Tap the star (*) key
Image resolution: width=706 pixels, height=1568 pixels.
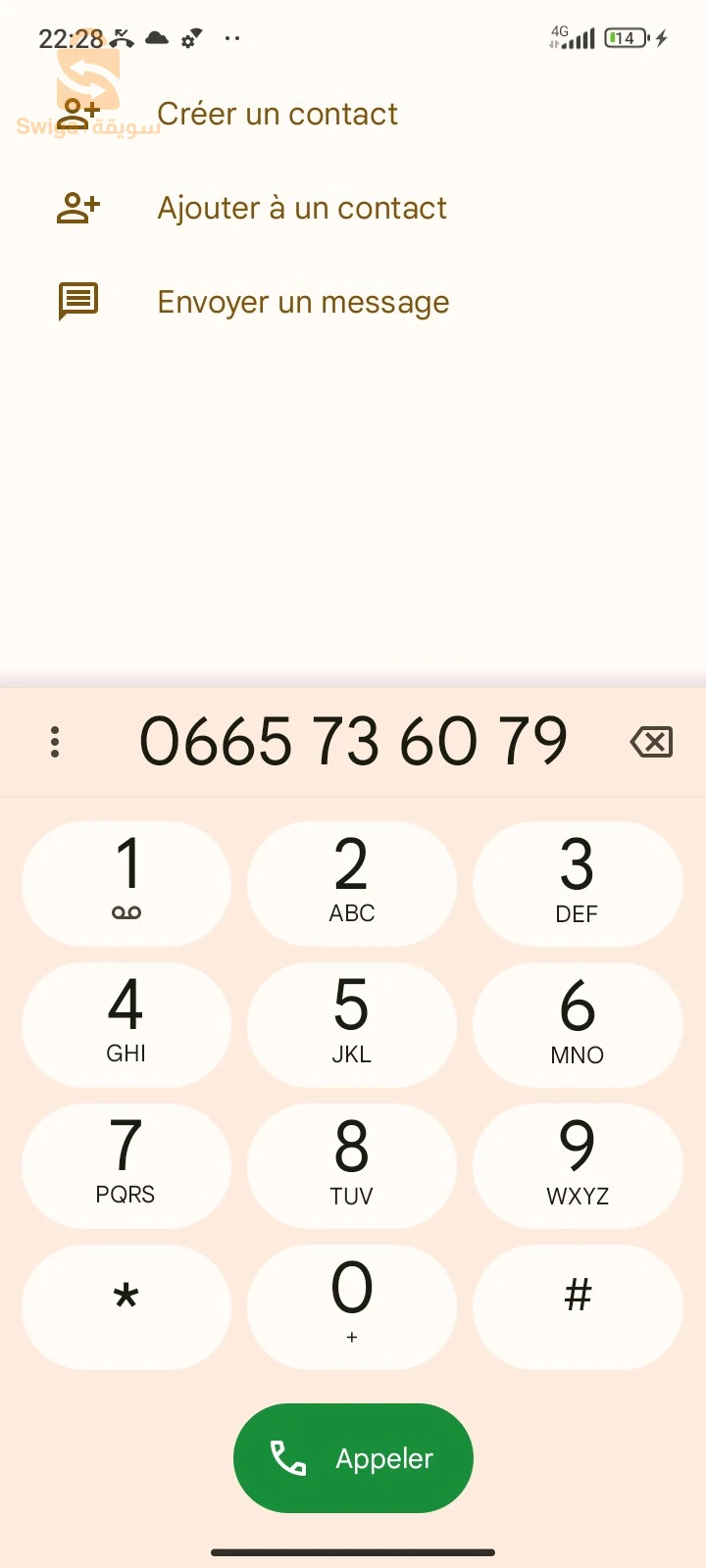pos(126,1306)
